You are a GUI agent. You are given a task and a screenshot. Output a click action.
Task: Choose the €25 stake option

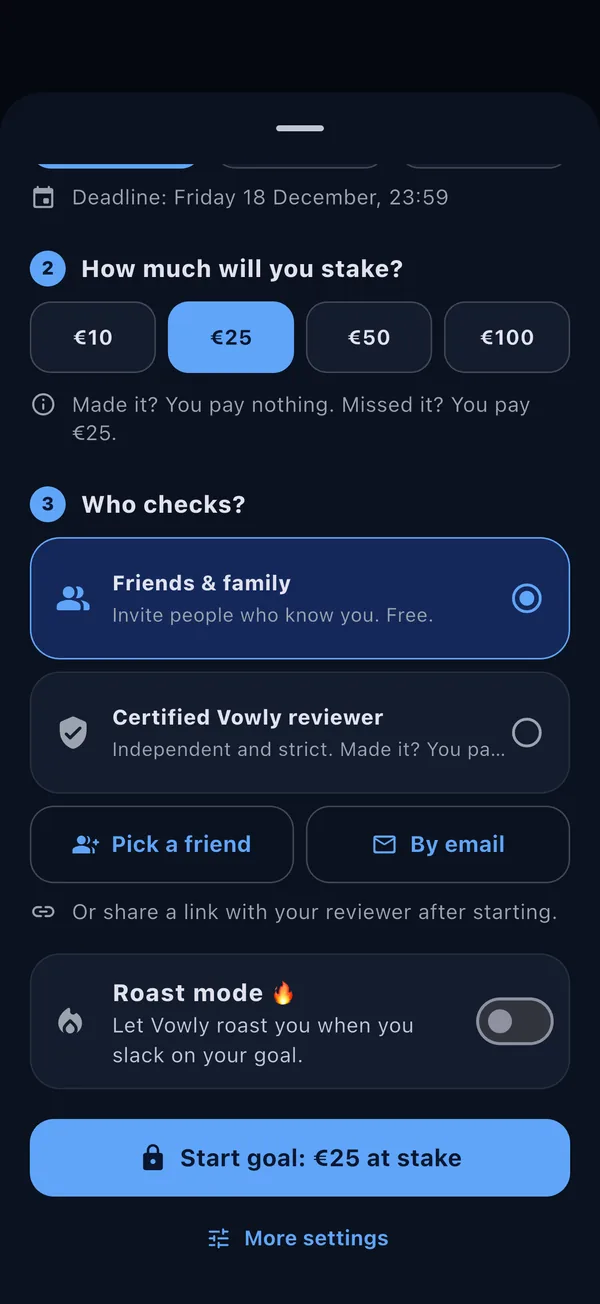pos(231,337)
